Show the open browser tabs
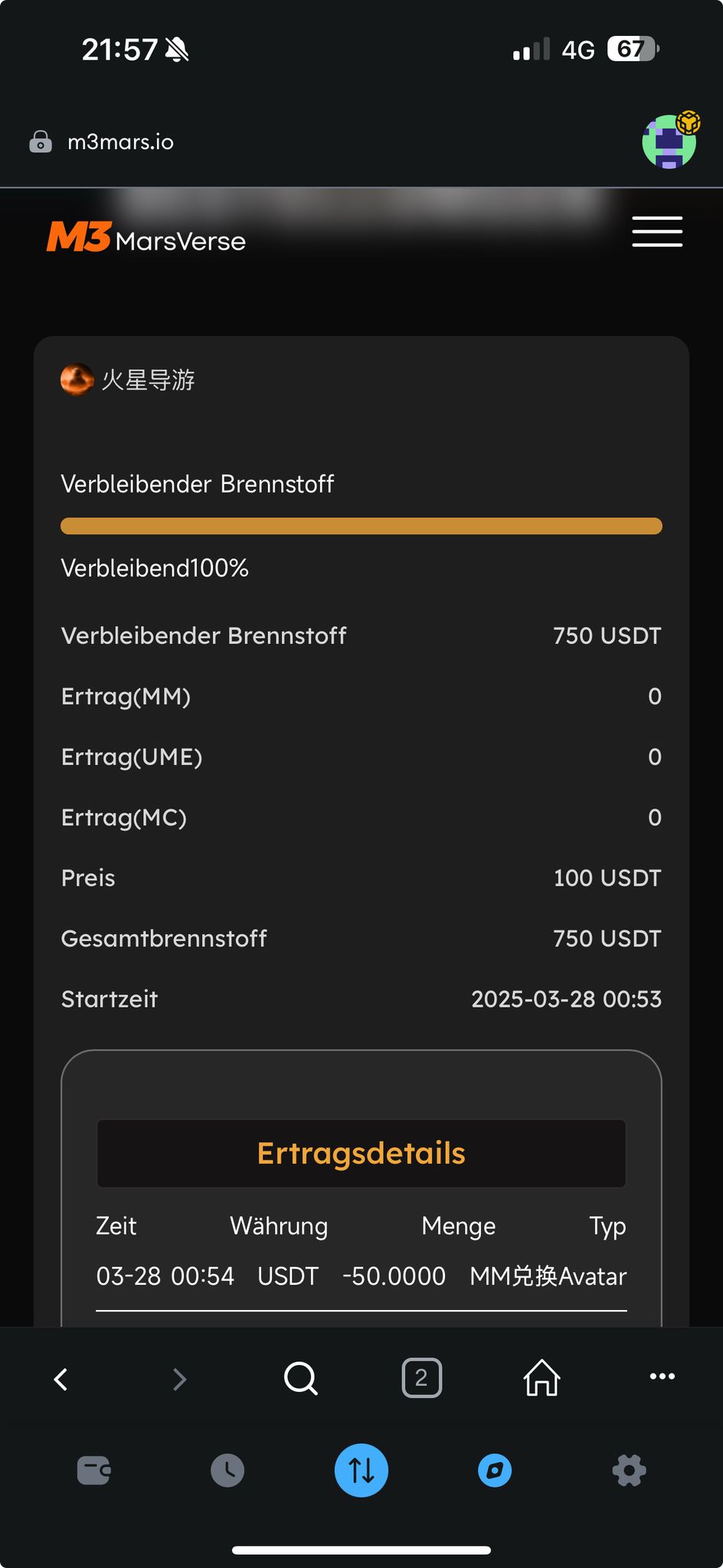 point(421,1378)
